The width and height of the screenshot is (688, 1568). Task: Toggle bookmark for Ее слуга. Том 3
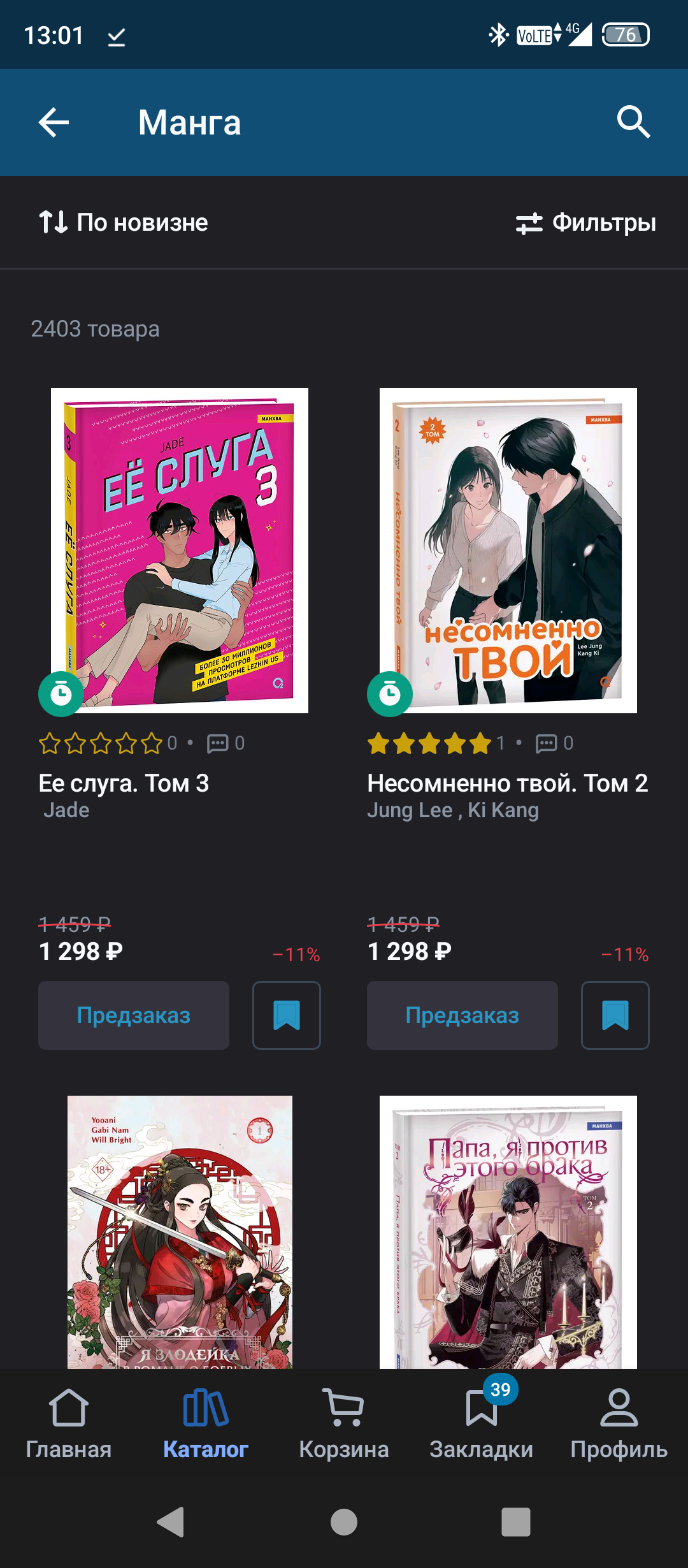tap(287, 1015)
